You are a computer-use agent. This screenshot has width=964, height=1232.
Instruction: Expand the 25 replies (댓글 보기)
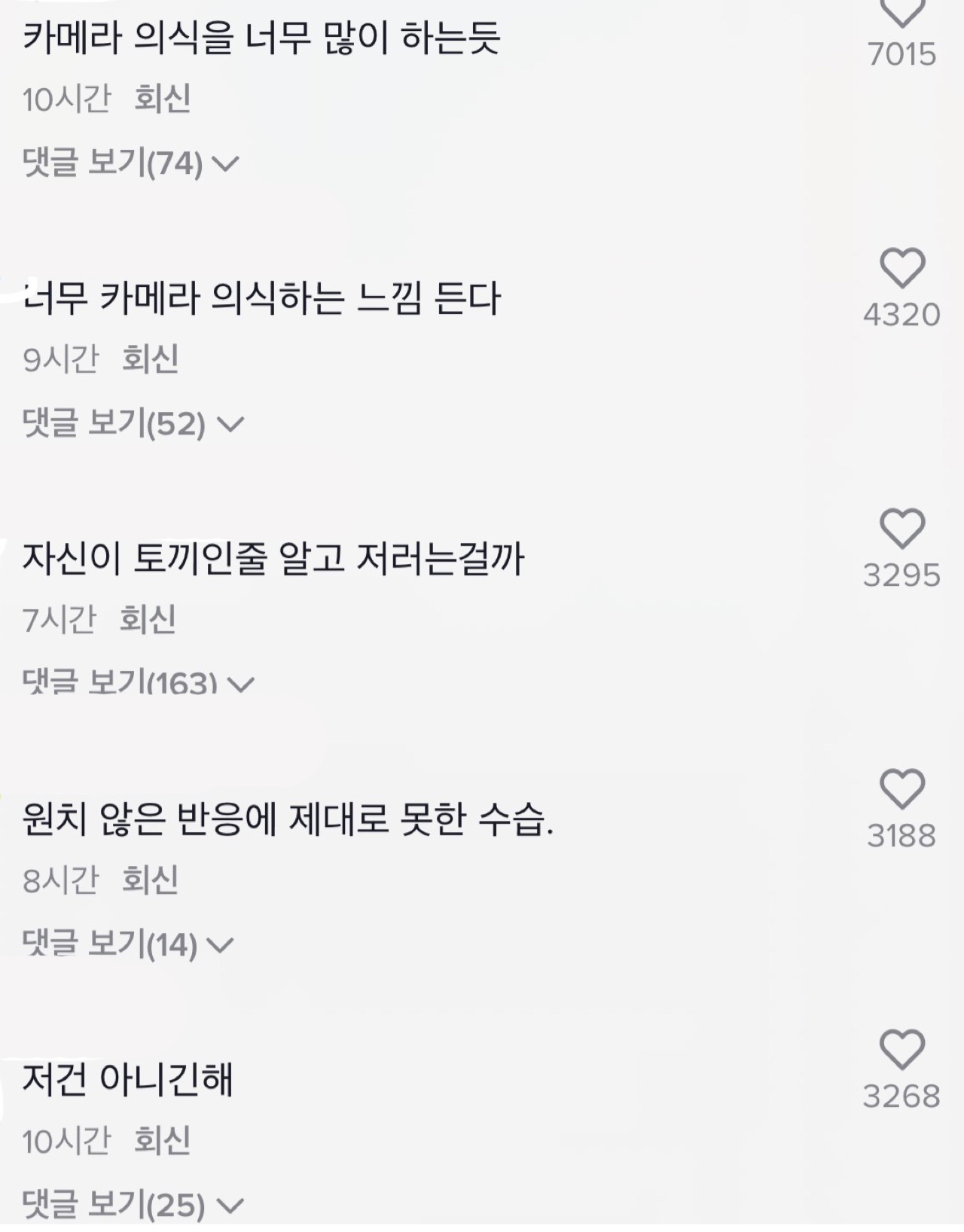pyautogui.click(x=133, y=1205)
